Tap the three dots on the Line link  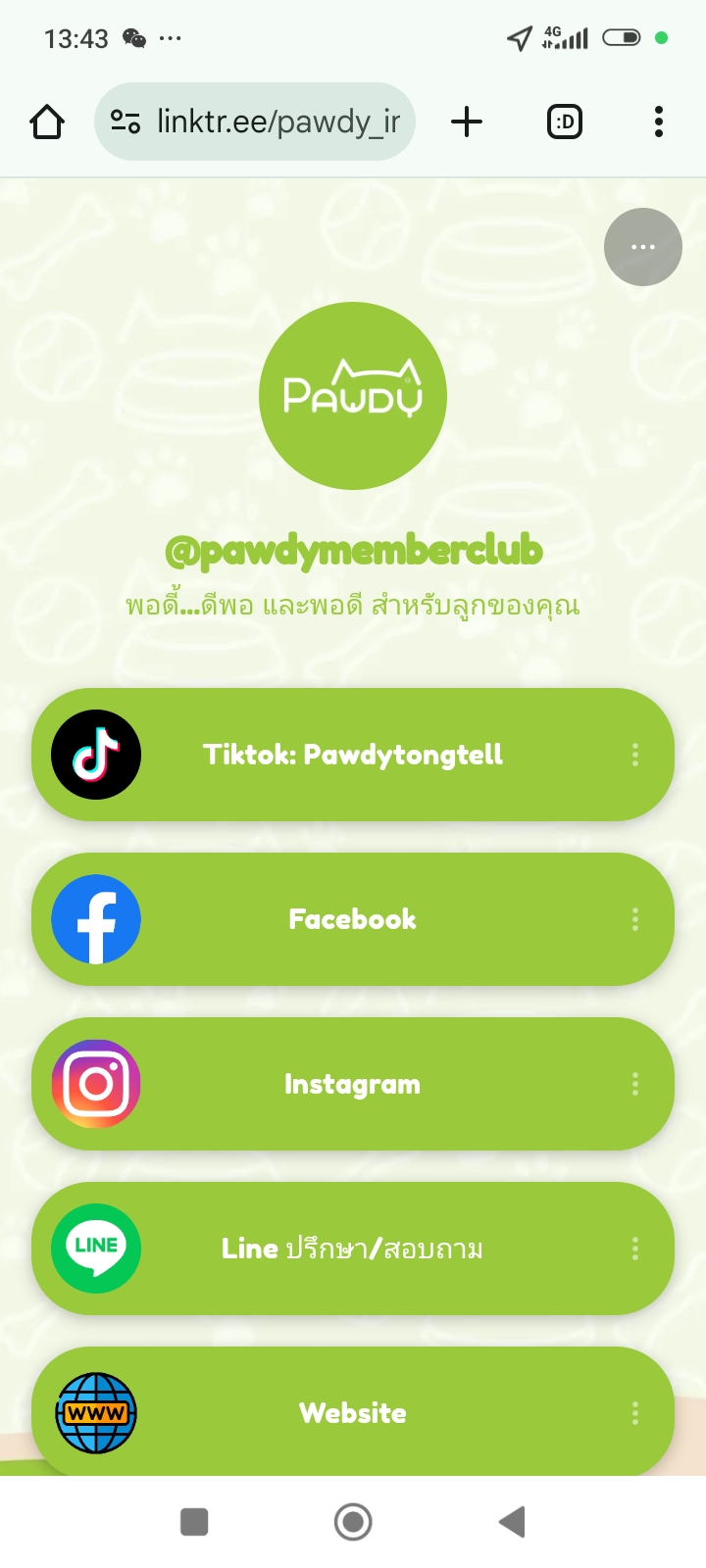[635, 1249]
